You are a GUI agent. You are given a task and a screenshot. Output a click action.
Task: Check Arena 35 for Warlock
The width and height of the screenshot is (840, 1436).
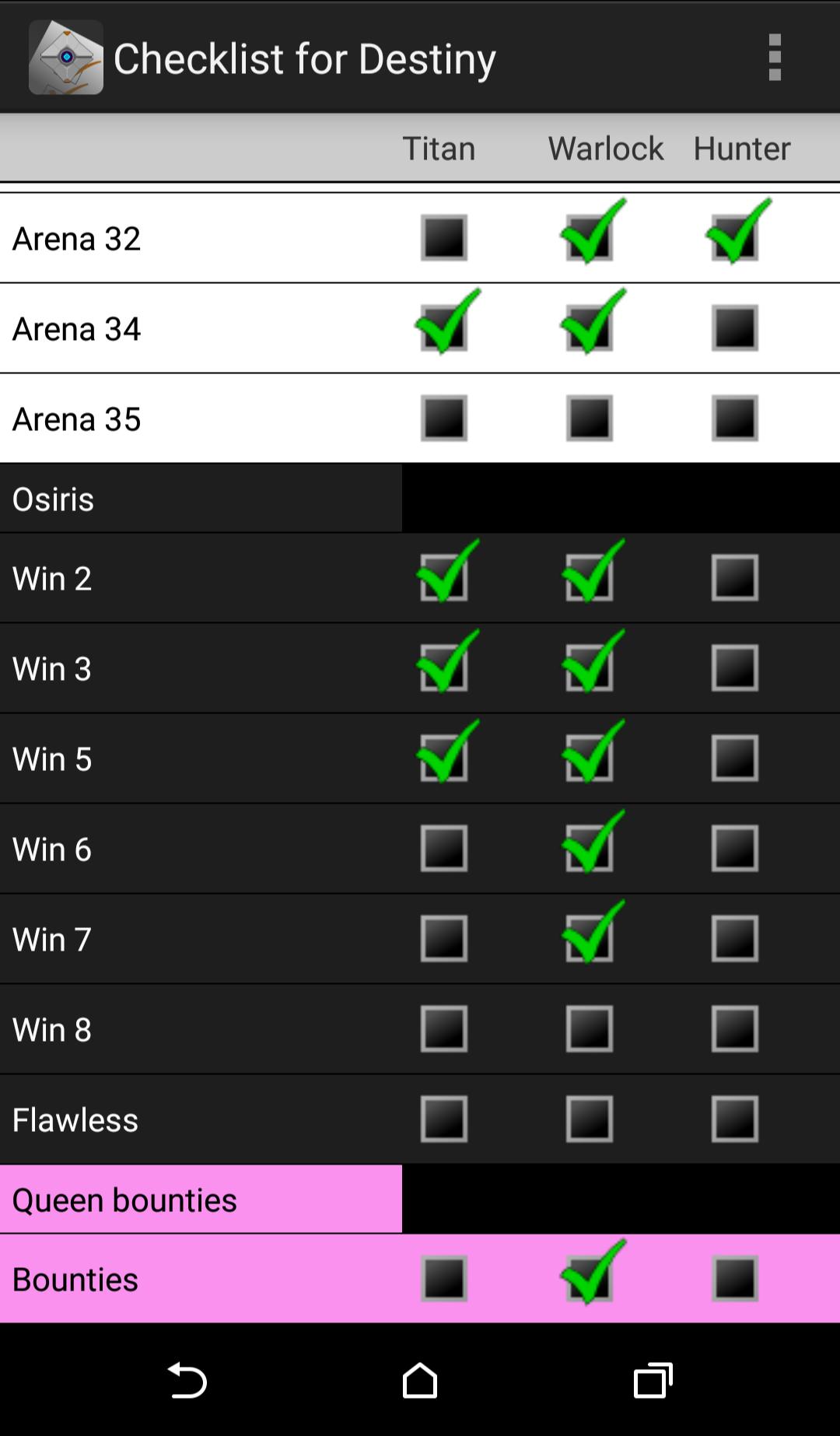coord(590,418)
